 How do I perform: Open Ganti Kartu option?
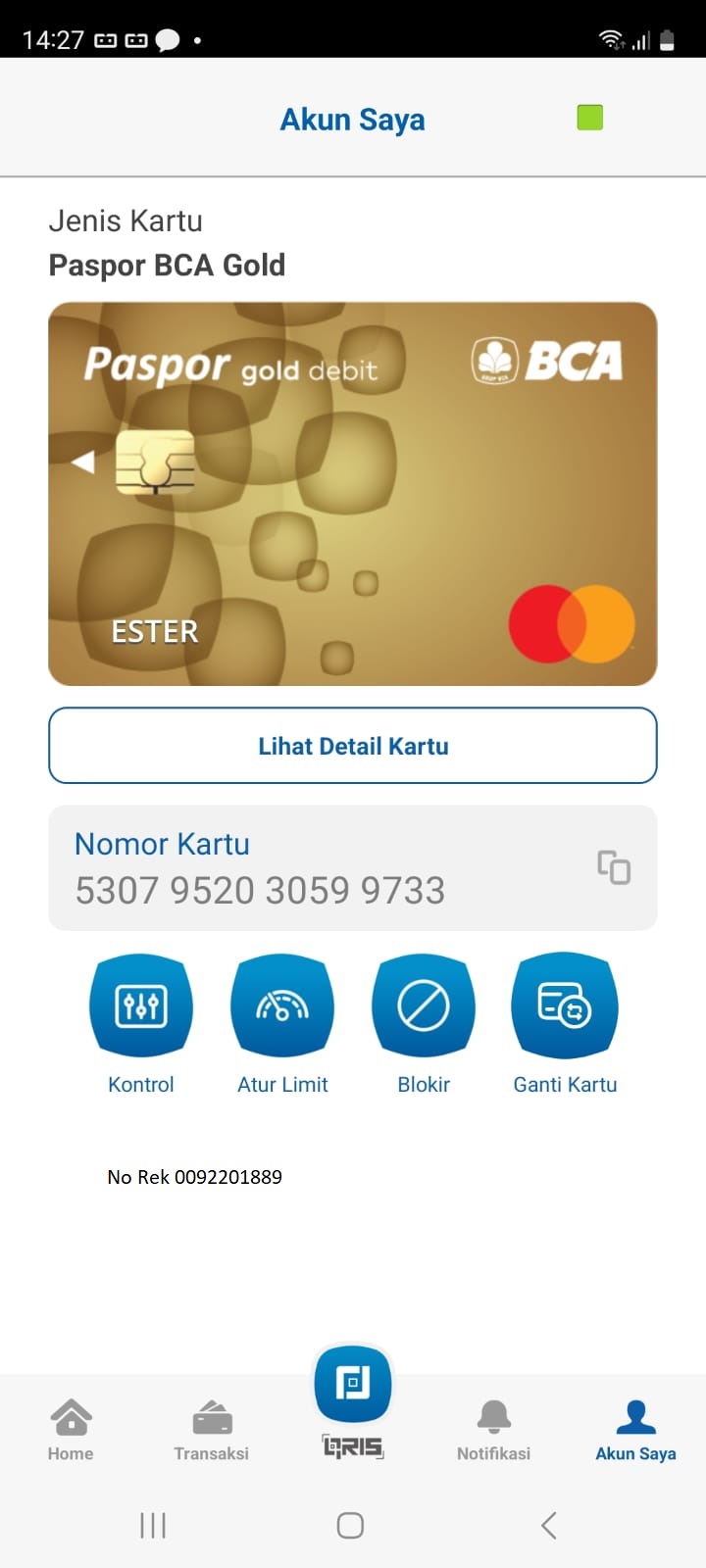click(x=565, y=1006)
